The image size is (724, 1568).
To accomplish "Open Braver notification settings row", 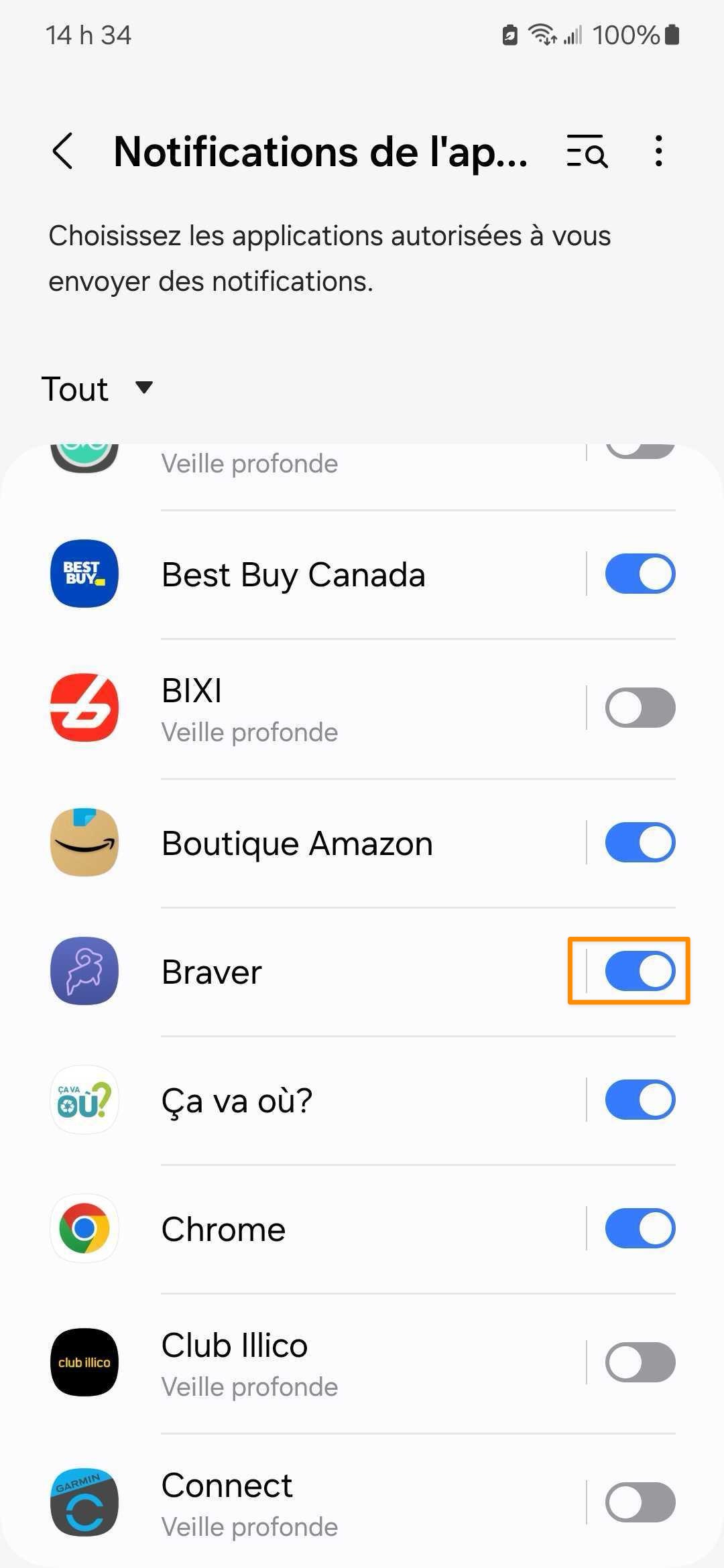I will (315, 972).
